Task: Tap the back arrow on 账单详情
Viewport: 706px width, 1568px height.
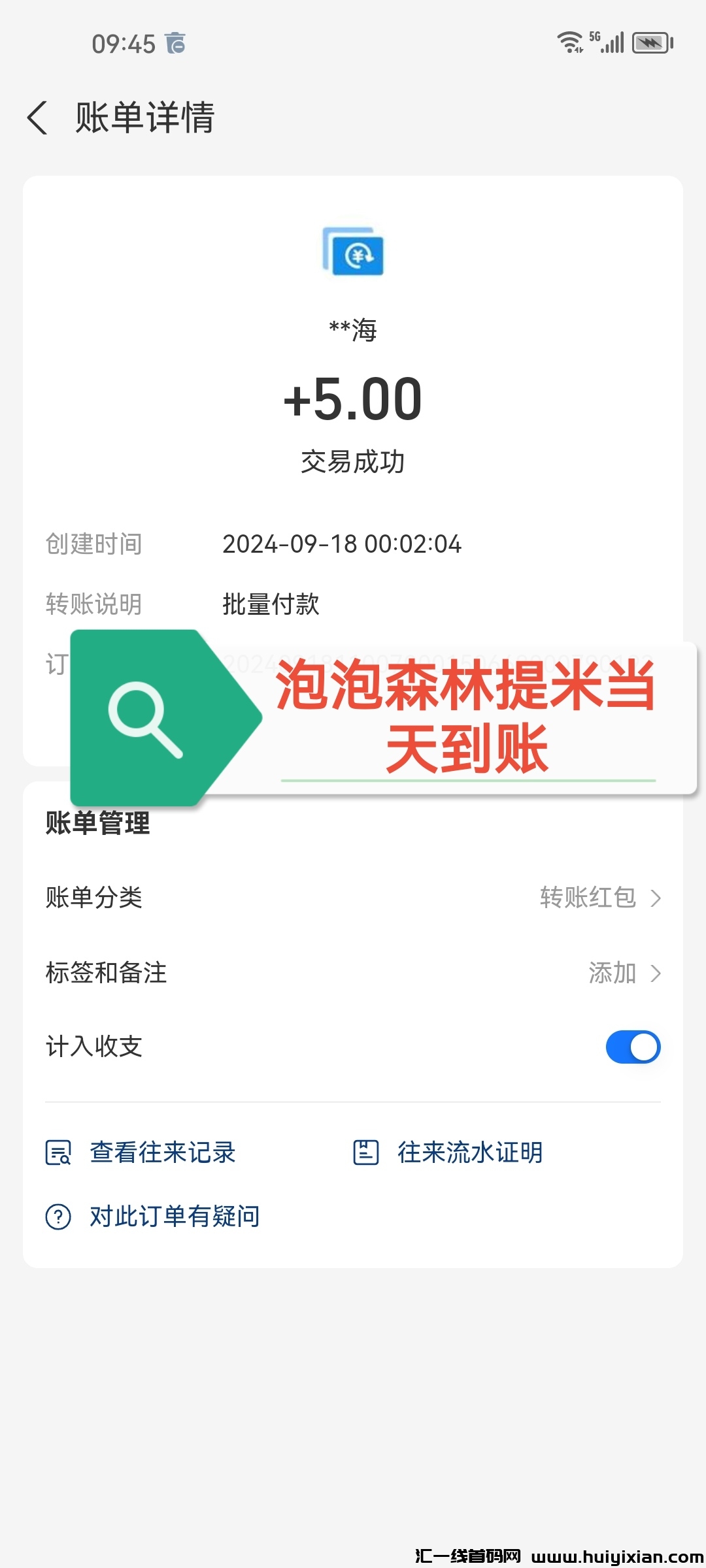Action: (37, 118)
